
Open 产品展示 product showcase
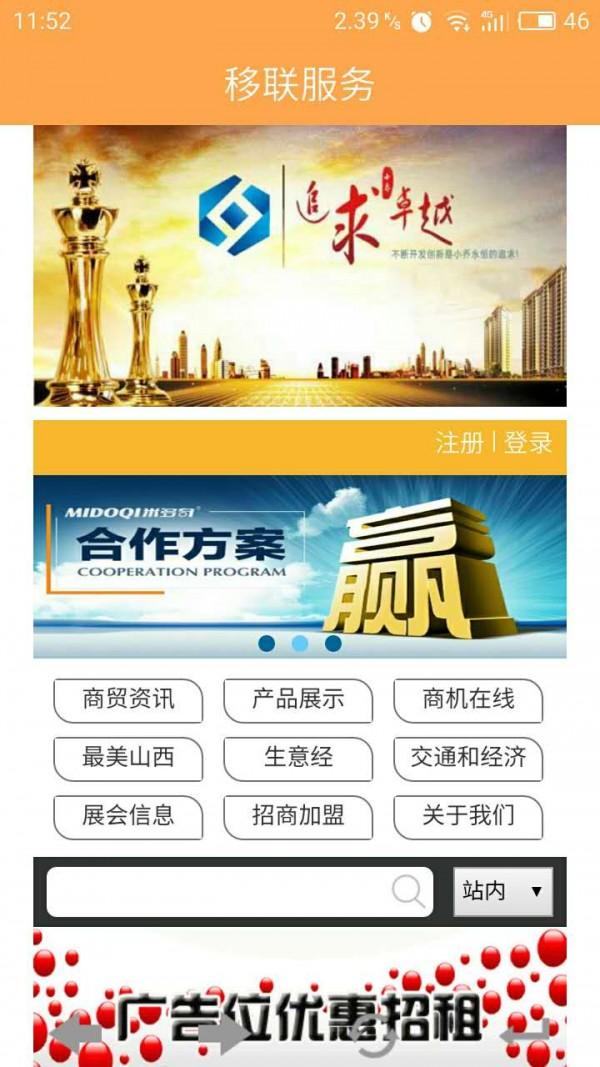coord(298,699)
